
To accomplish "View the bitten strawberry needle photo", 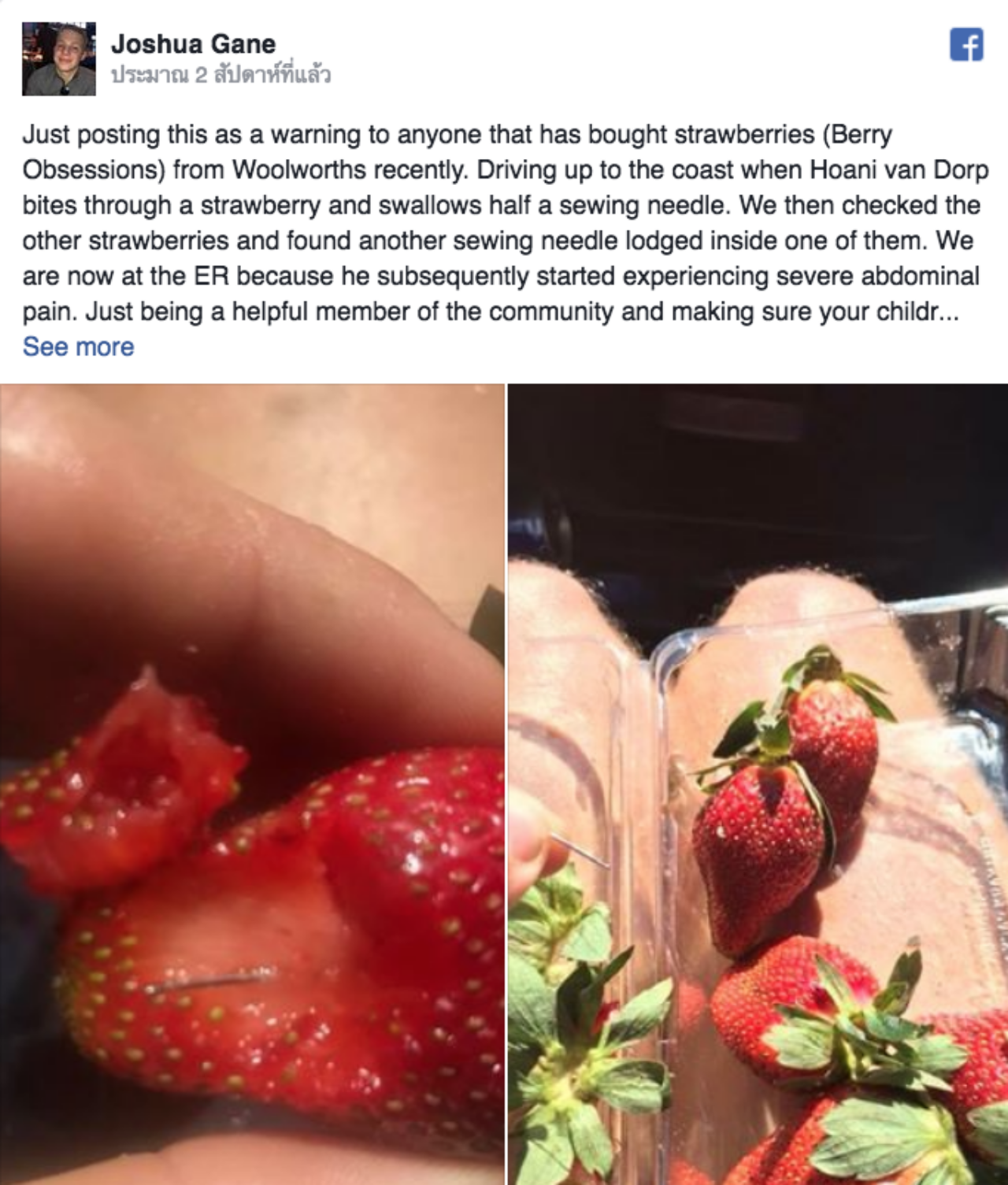I will click(x=252, y=783).
